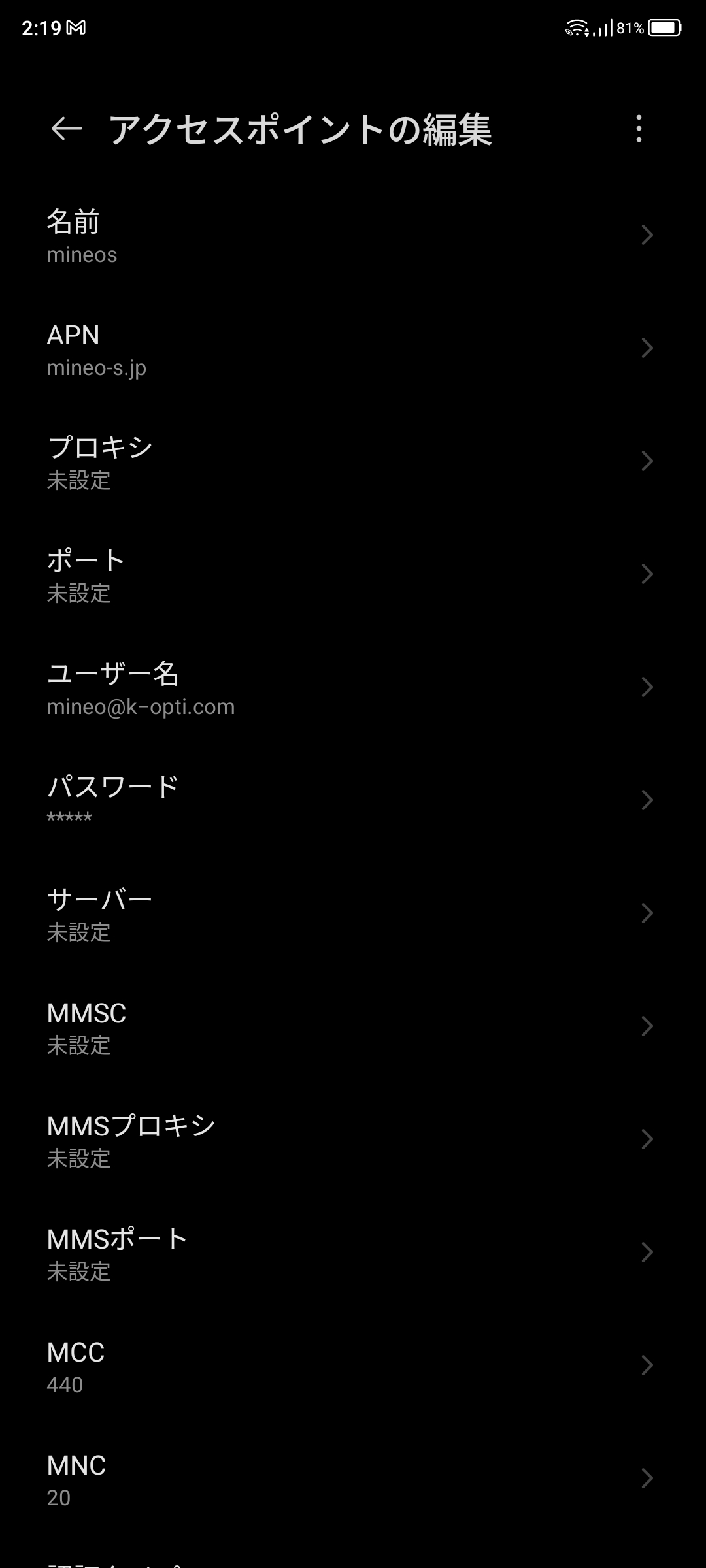Open the APN setting row

click(x=353, y=349)
